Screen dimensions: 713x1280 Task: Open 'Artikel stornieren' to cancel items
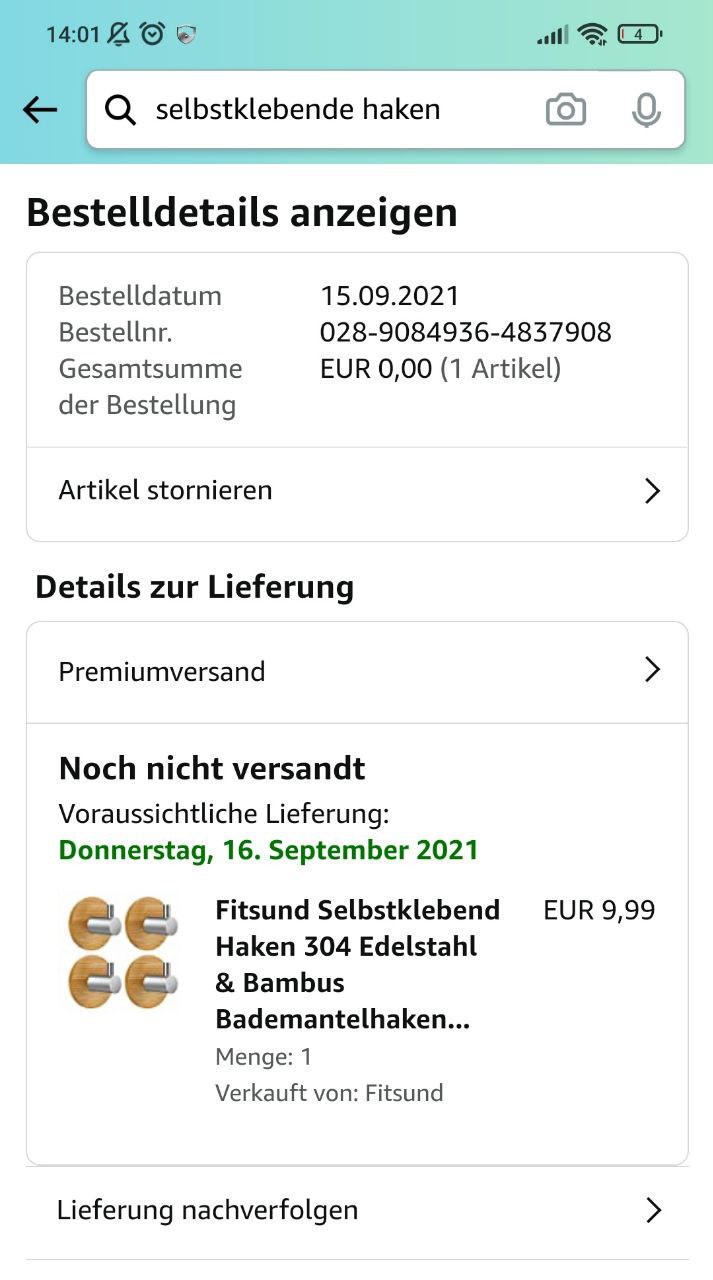coord(357,491)
